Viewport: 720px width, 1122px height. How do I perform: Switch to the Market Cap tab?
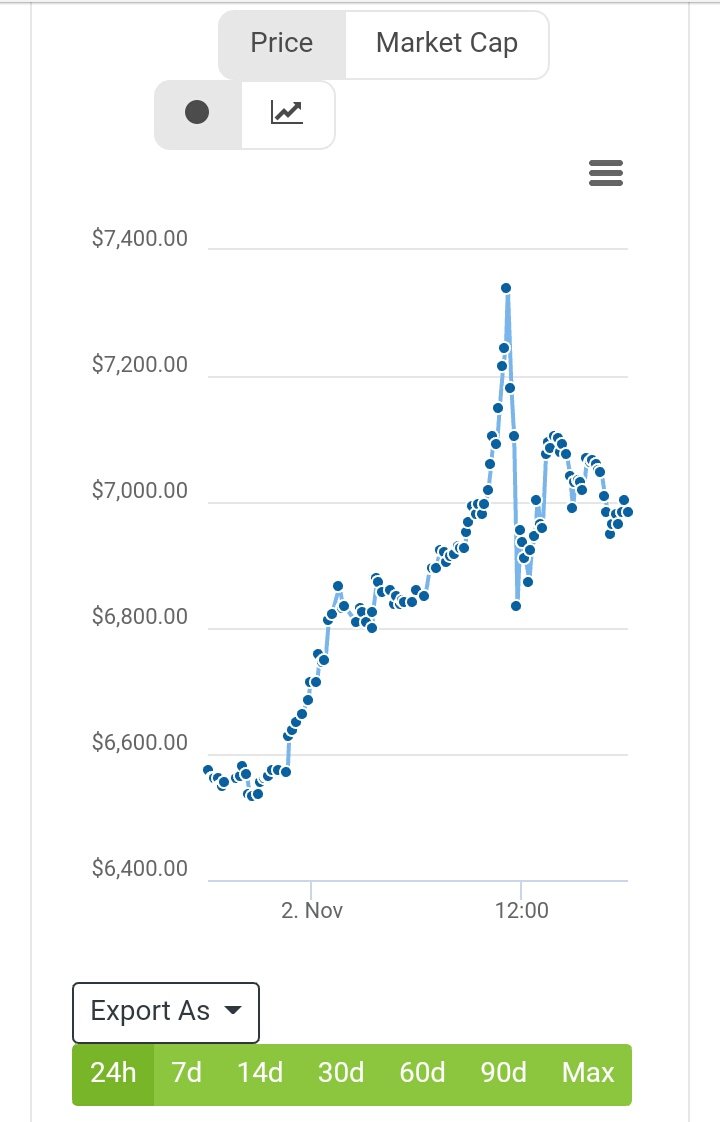click(x=447, y=44)
